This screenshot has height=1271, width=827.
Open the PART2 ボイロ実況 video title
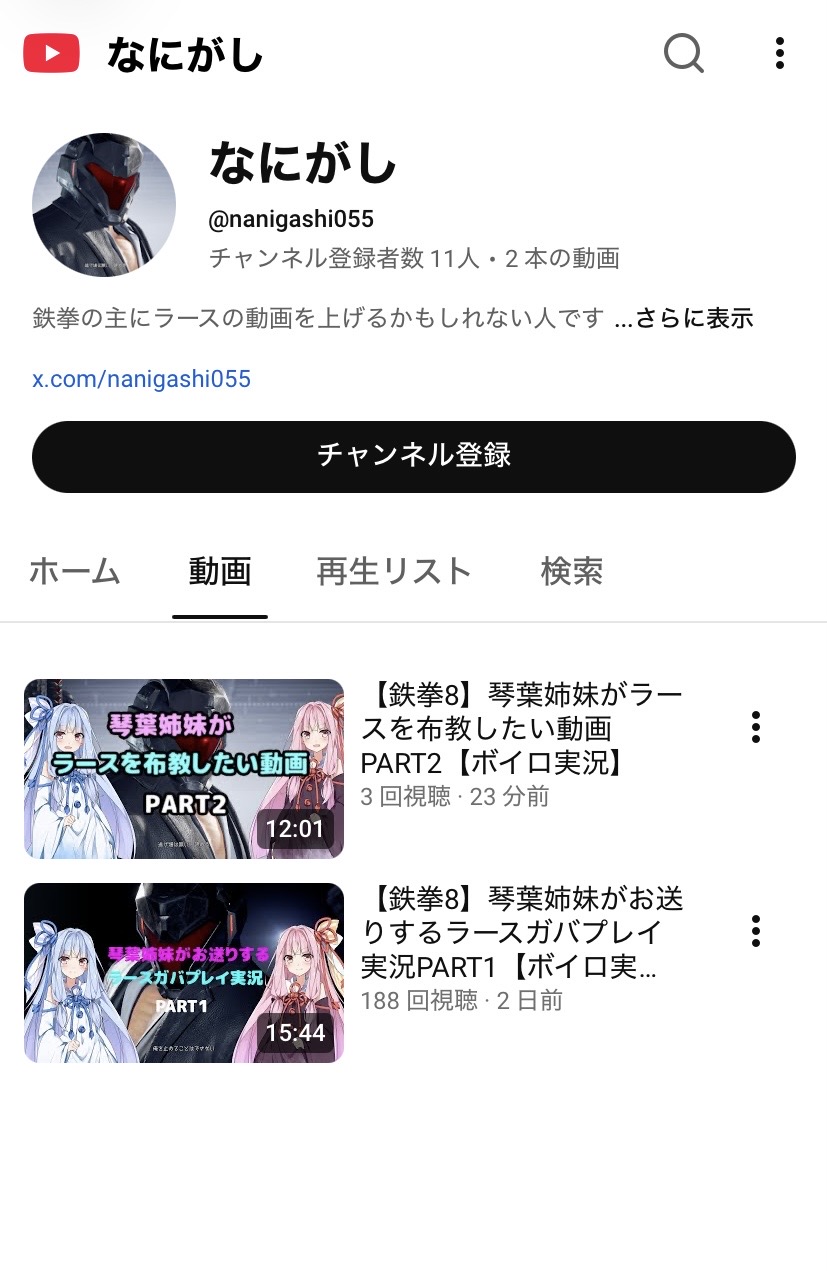pos(520,728)
